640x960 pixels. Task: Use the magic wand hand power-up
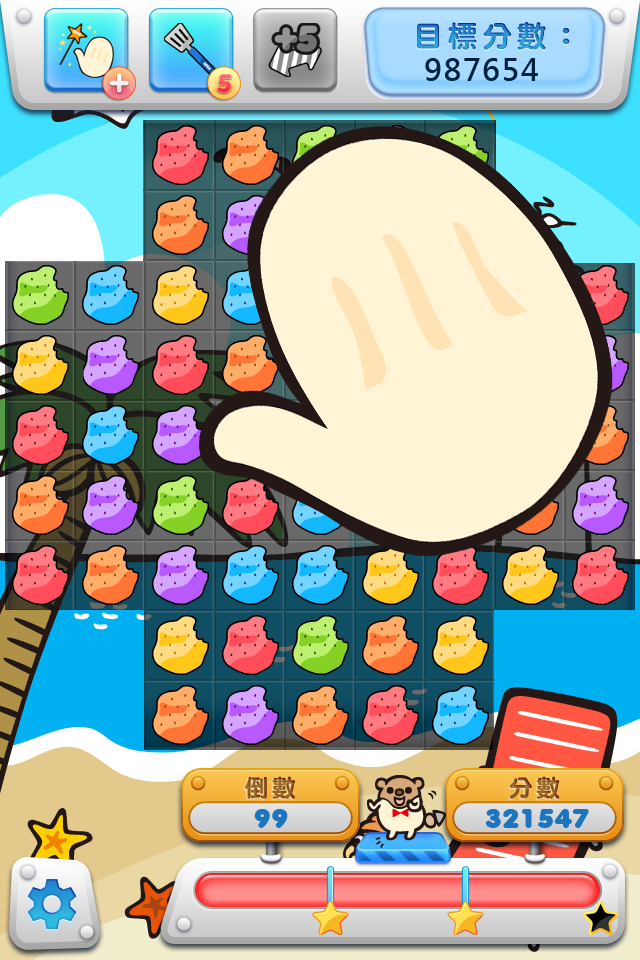pyautogui.click(x=86, y=51)
